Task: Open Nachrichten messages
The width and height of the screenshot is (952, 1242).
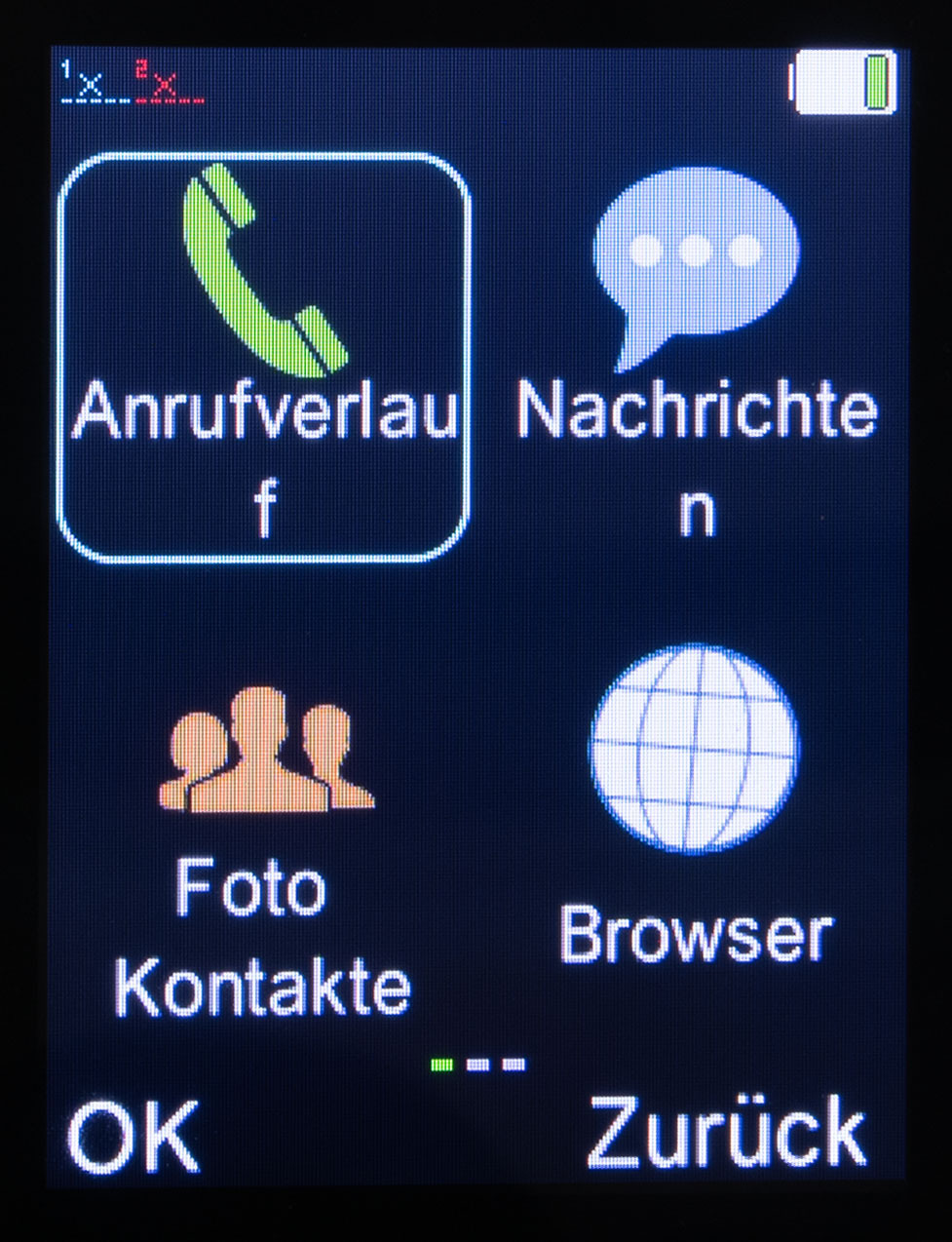Action: [696, 357]
